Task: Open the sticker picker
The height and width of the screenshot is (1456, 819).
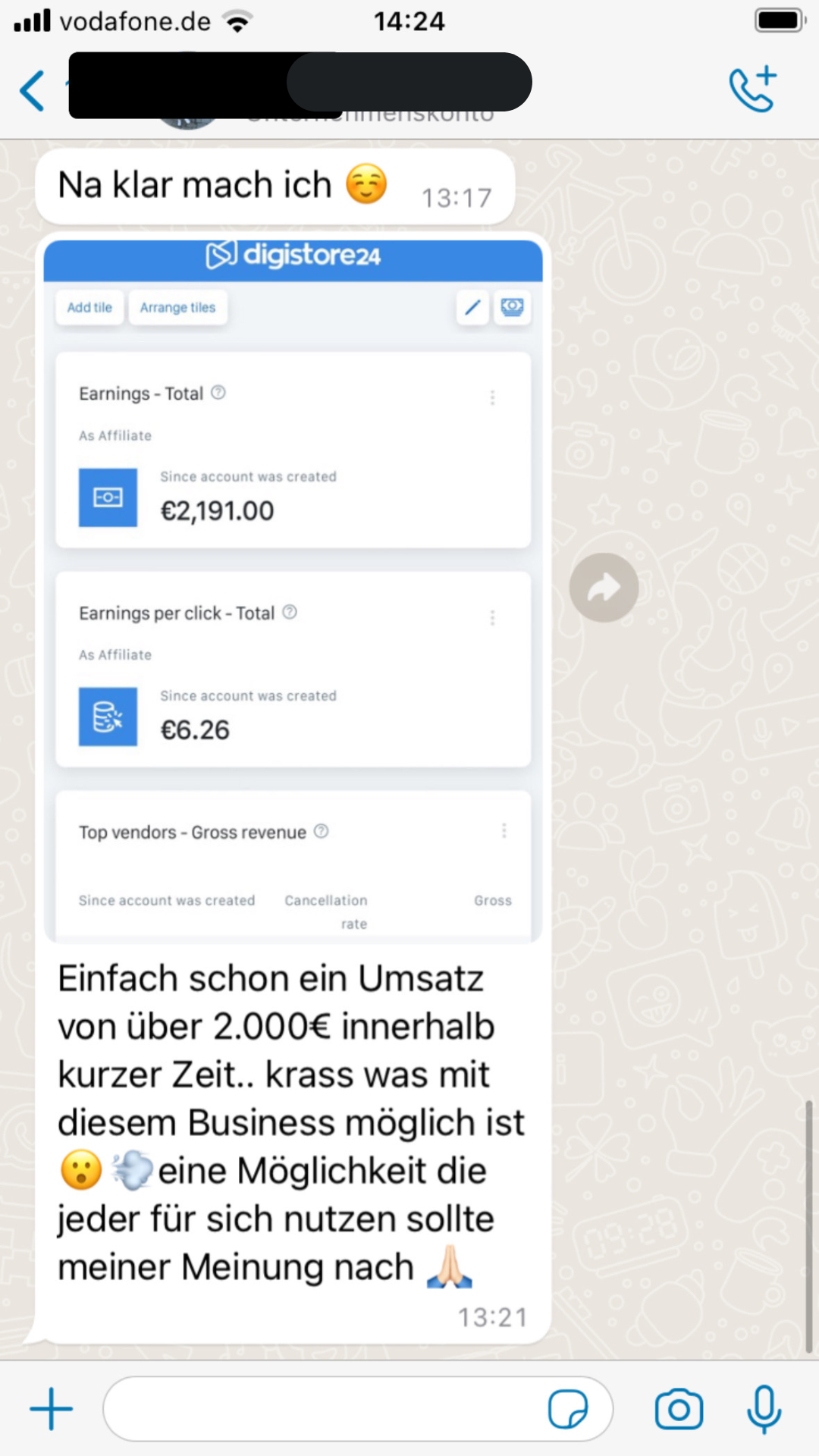Action: tap(567, 1409)
